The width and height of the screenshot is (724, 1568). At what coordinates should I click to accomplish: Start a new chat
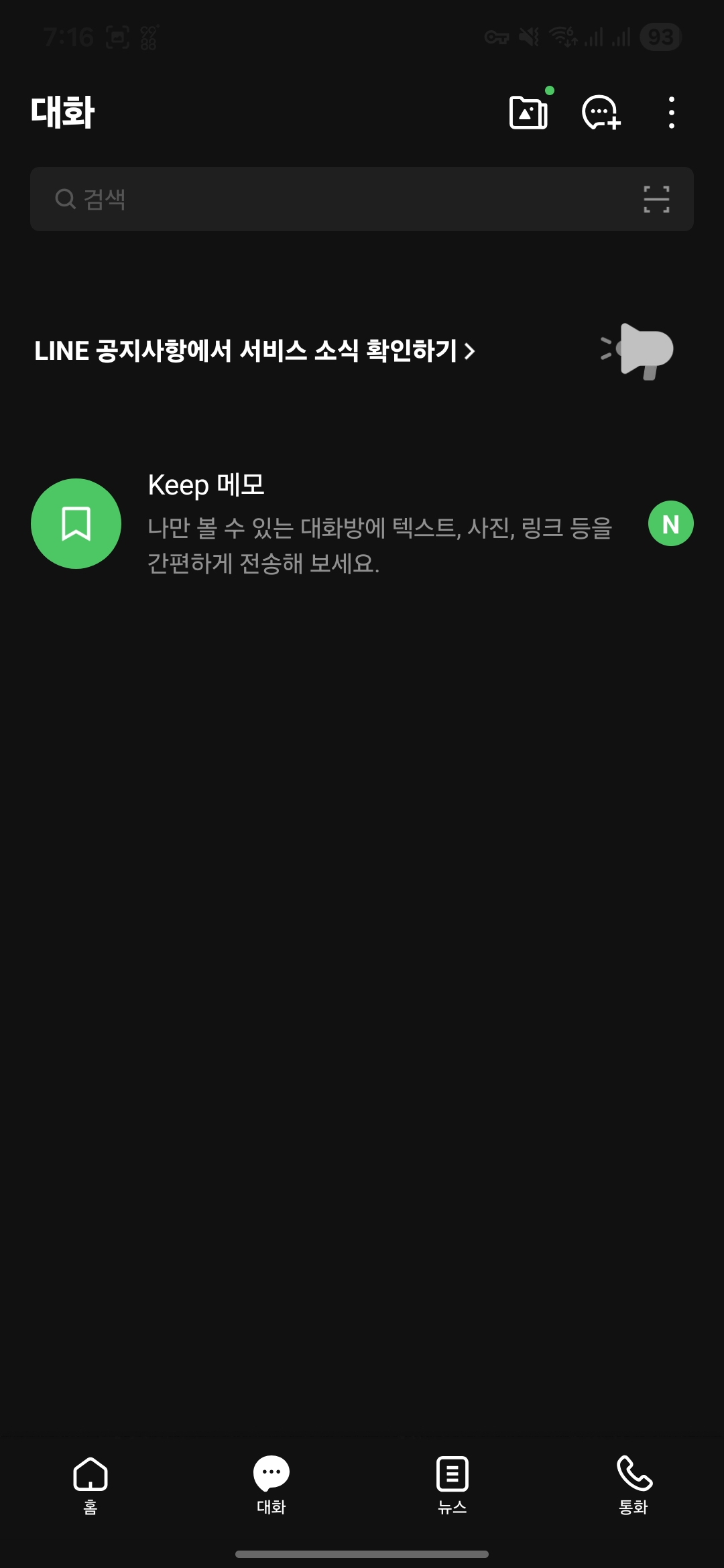tap(601, 113)
